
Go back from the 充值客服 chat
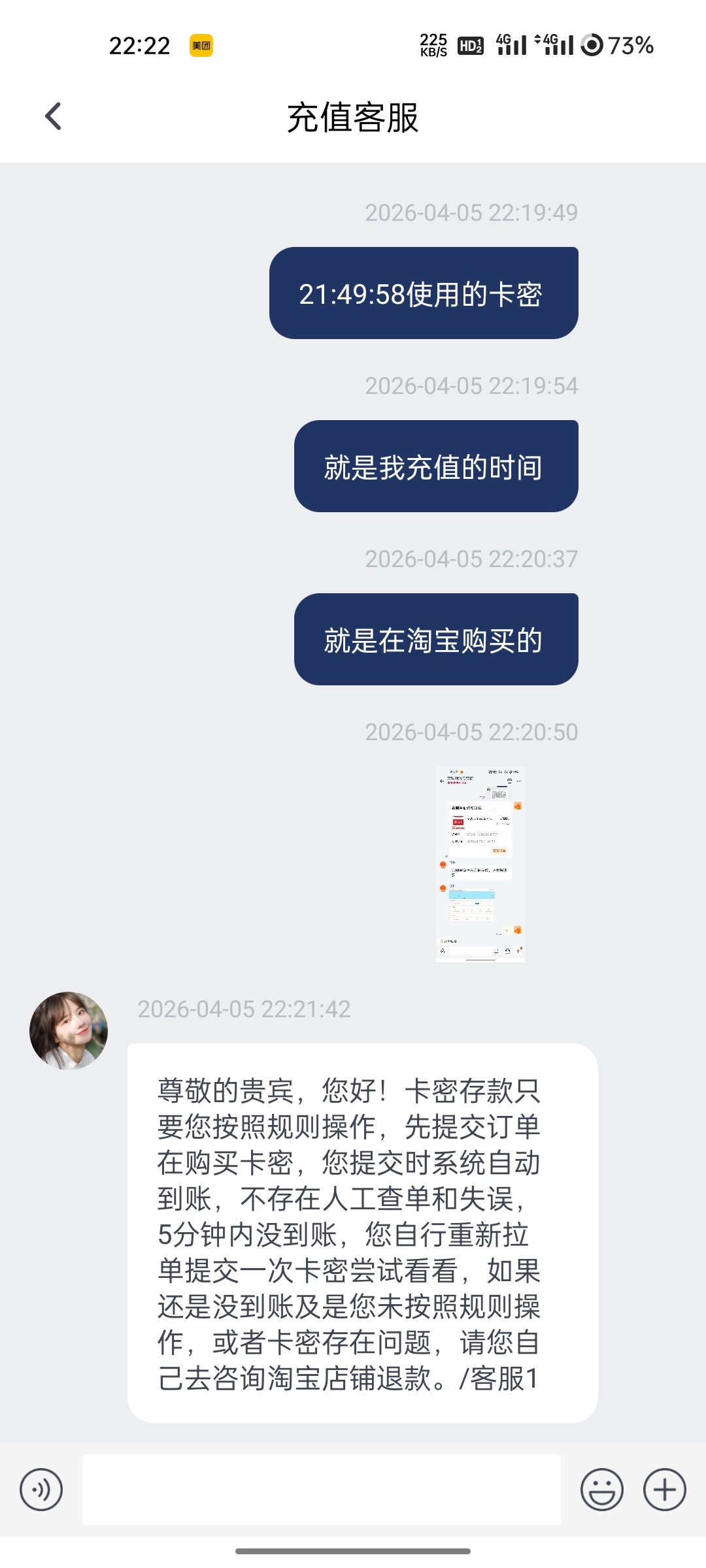click(x=53, y=117)
